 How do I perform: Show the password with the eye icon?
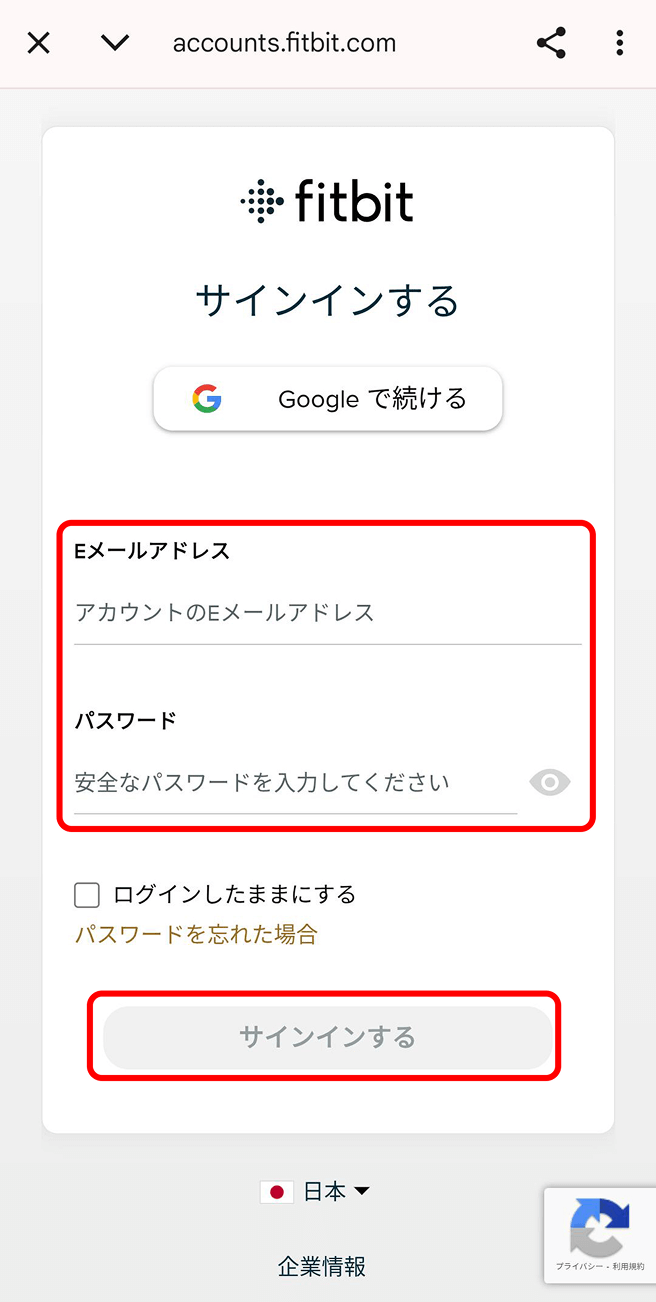(550, 783)
